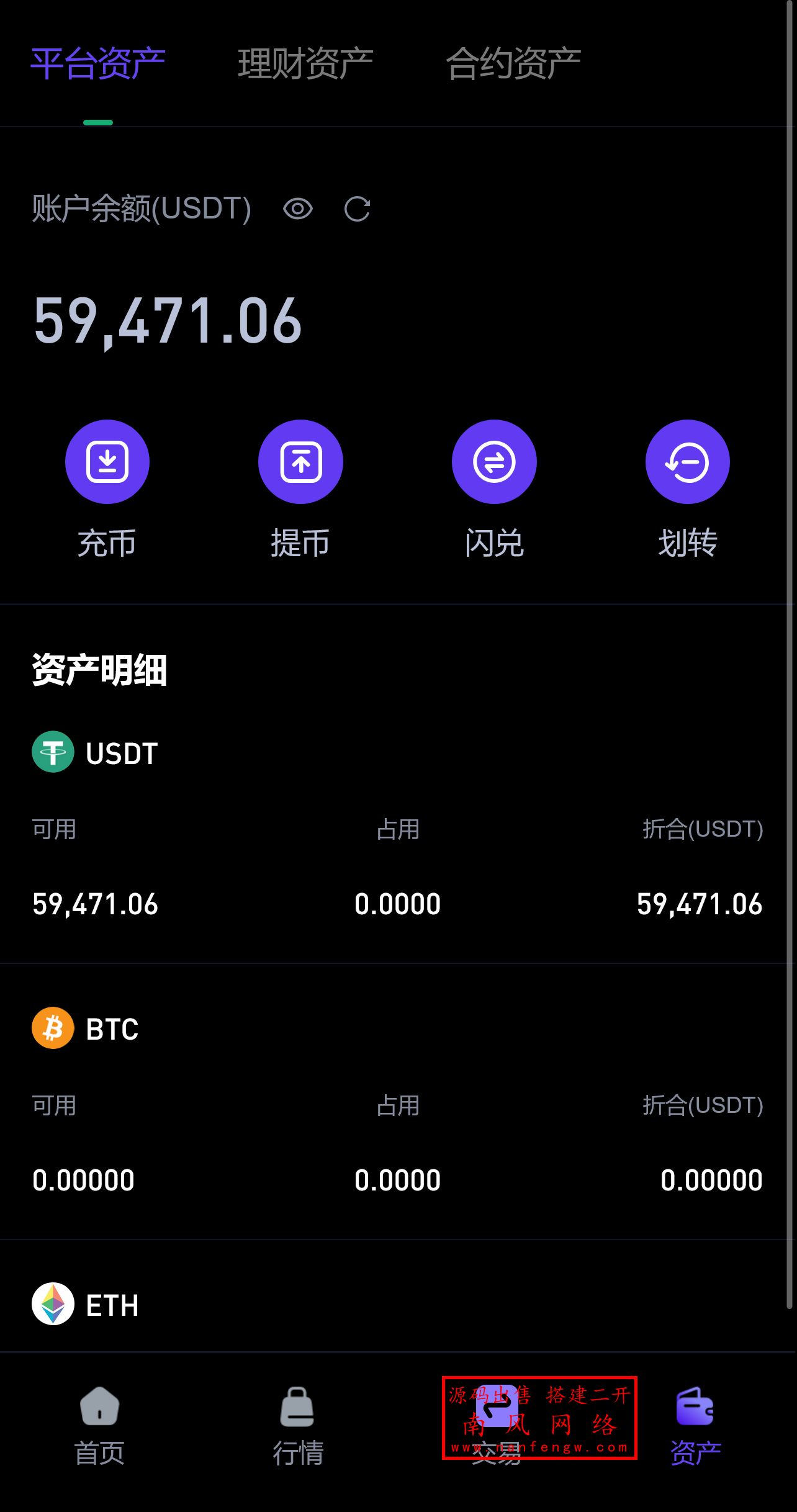Switch to the 合约资产 tab
The image size is (797, 1512).
click(x=513, y=60)
